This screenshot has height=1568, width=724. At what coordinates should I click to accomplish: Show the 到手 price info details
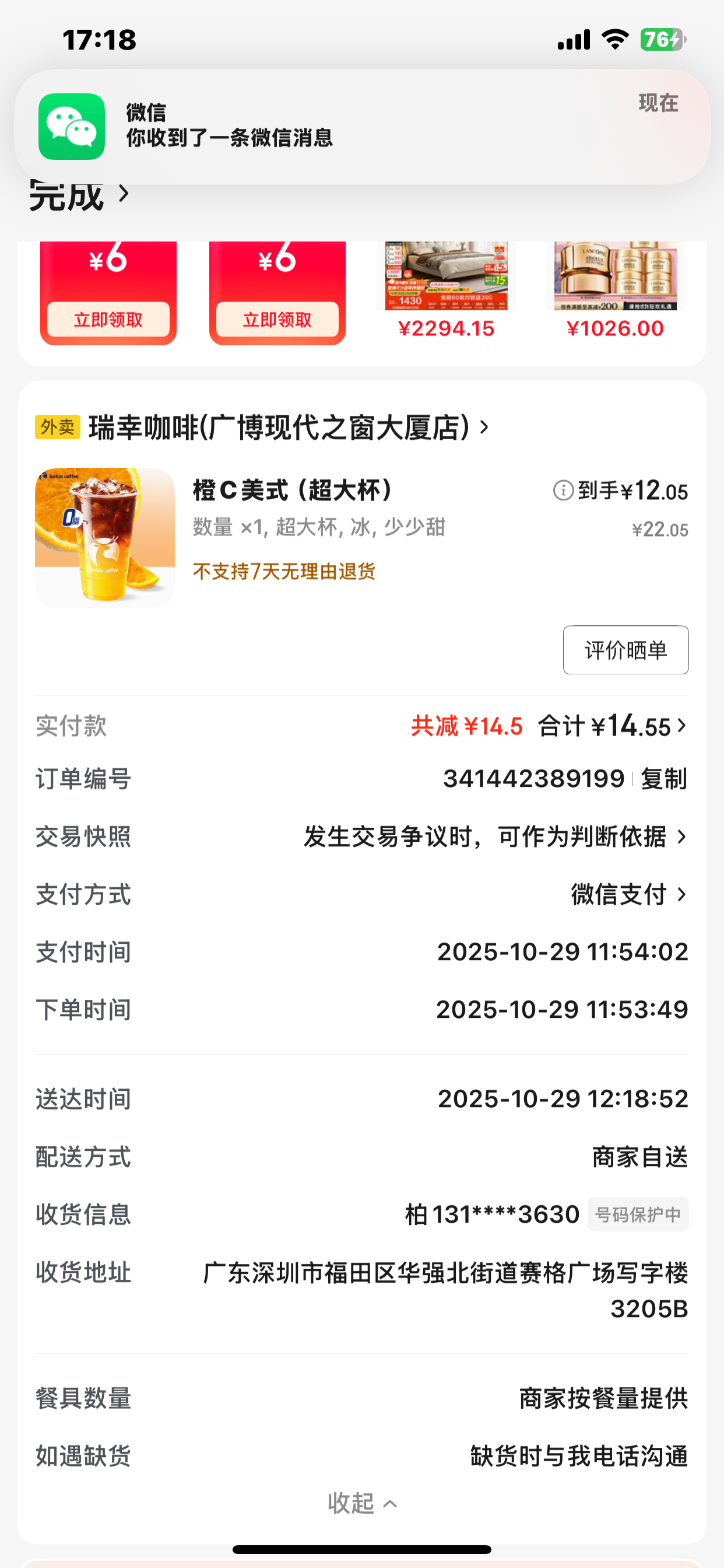(563, 490)
